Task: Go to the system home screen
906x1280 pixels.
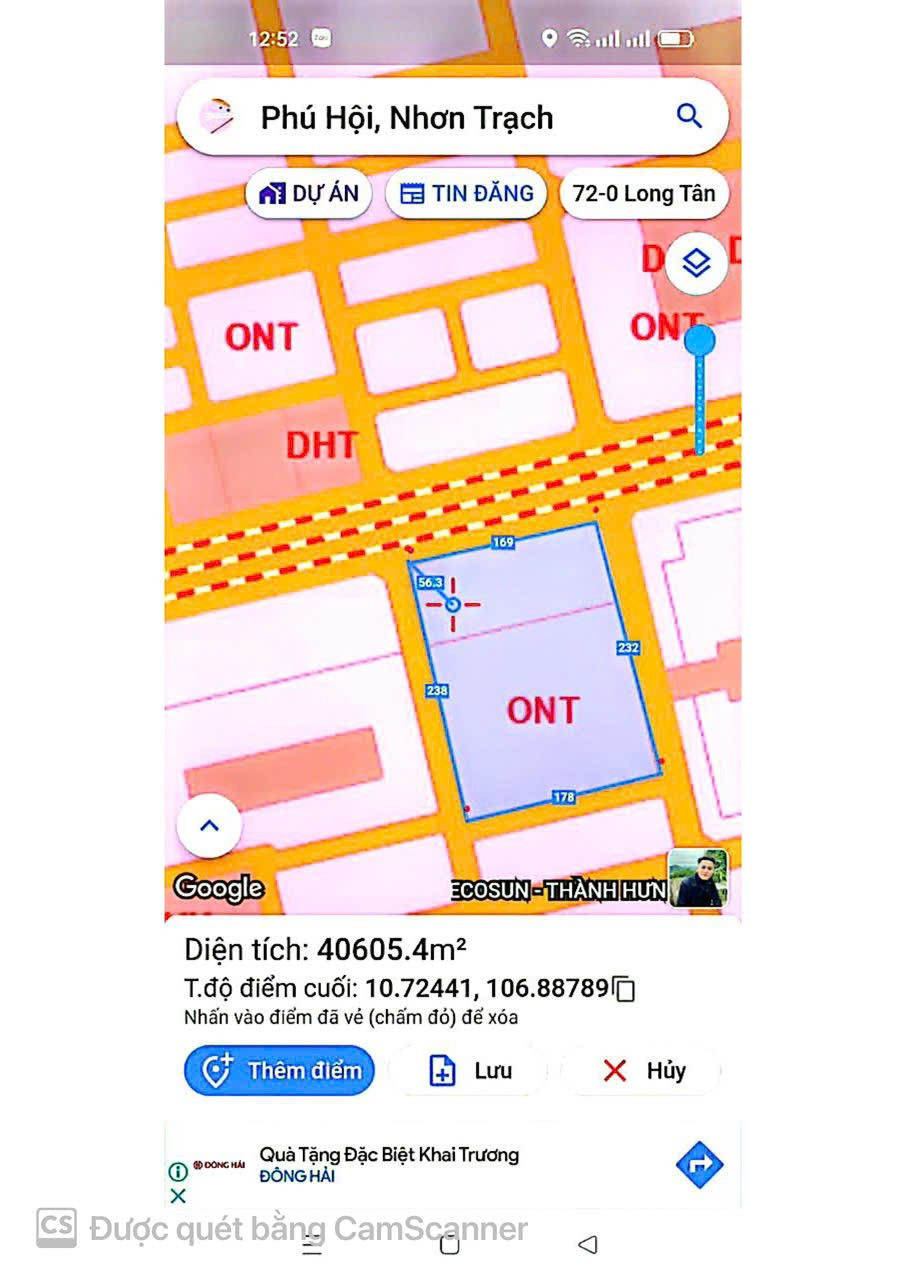Action: 450,1245
